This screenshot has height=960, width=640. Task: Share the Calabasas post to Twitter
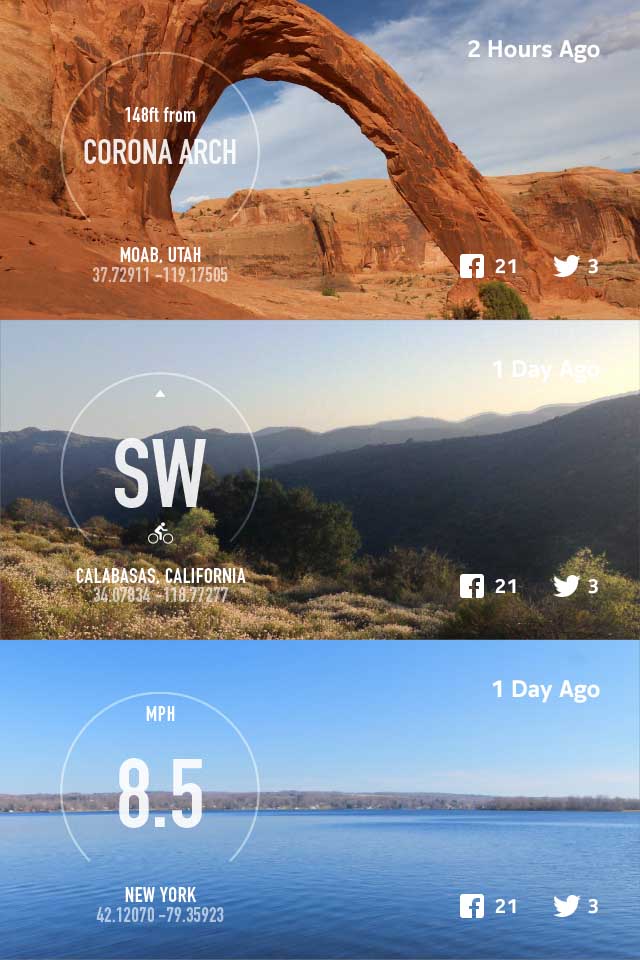566,586
